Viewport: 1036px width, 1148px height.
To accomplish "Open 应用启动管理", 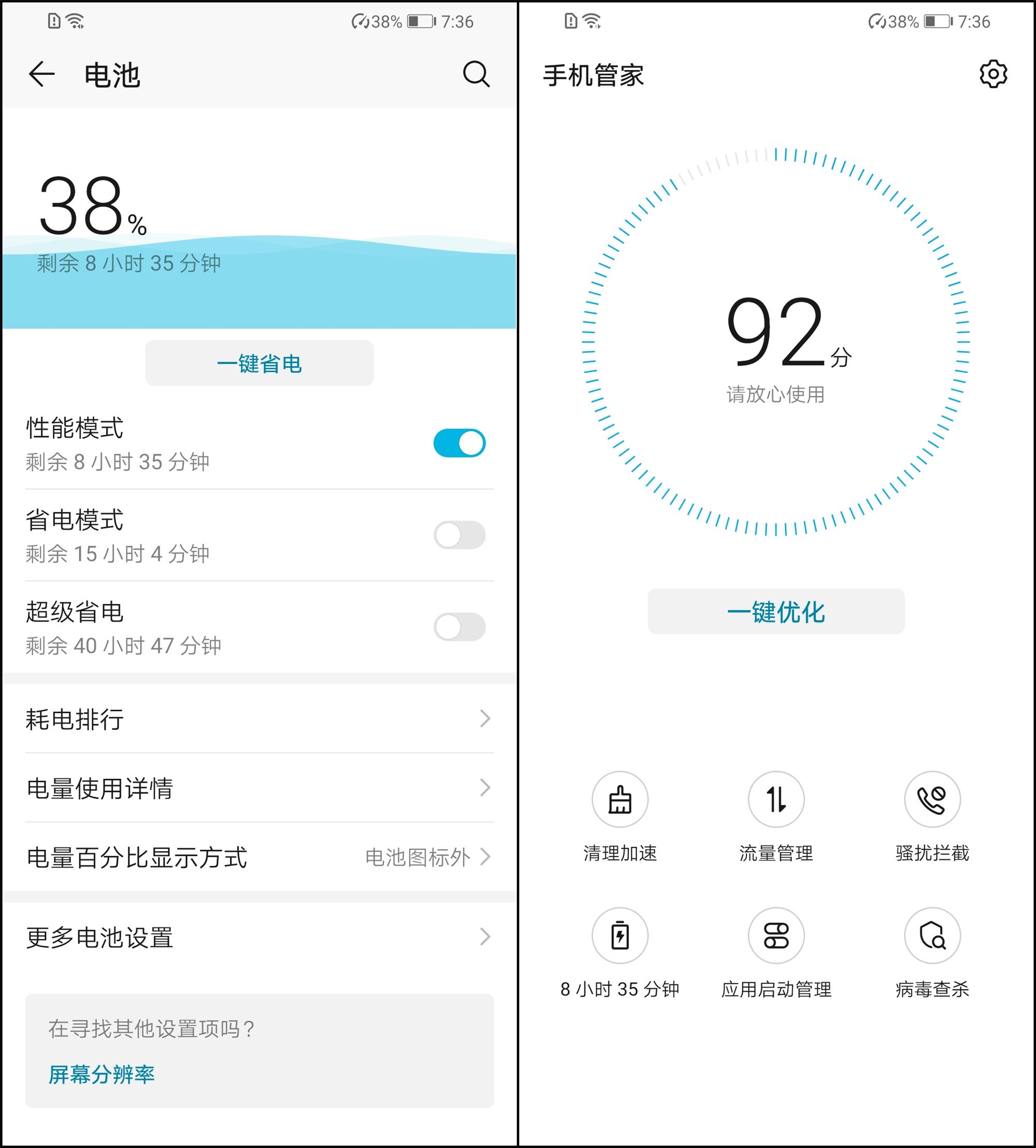I will pyautogui.click(x=776, y=936).
